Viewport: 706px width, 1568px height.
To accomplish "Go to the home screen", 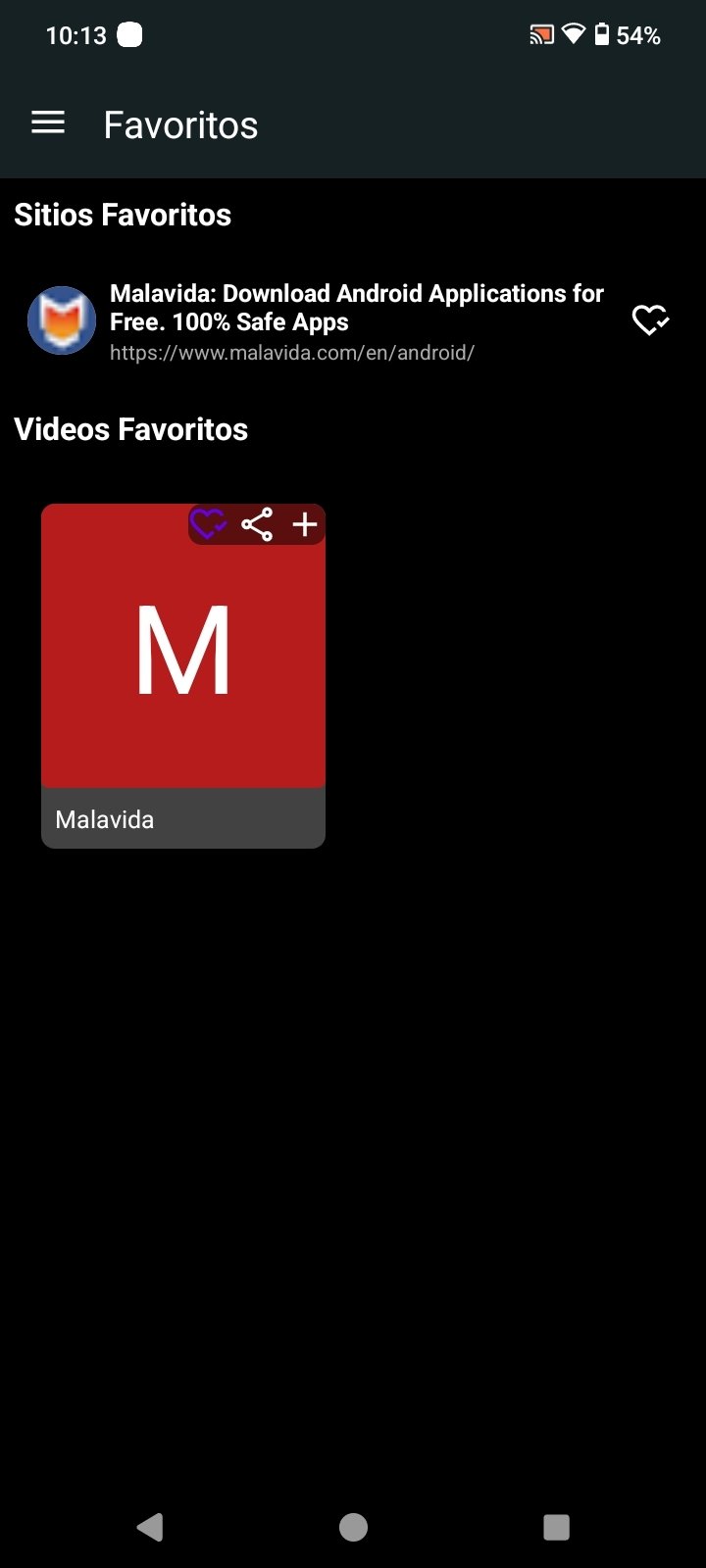I will [353, 1527].
